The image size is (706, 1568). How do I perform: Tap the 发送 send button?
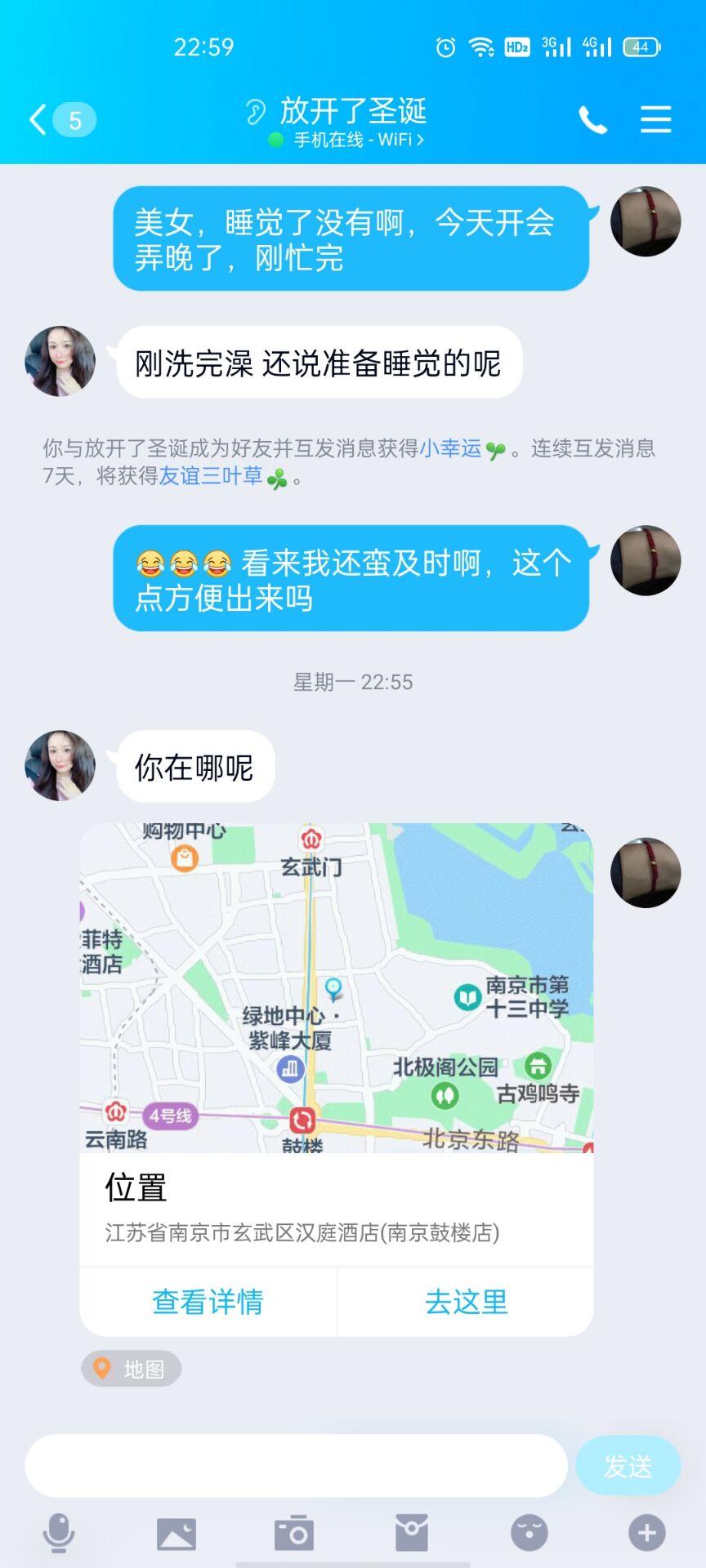click(628, 1467)
